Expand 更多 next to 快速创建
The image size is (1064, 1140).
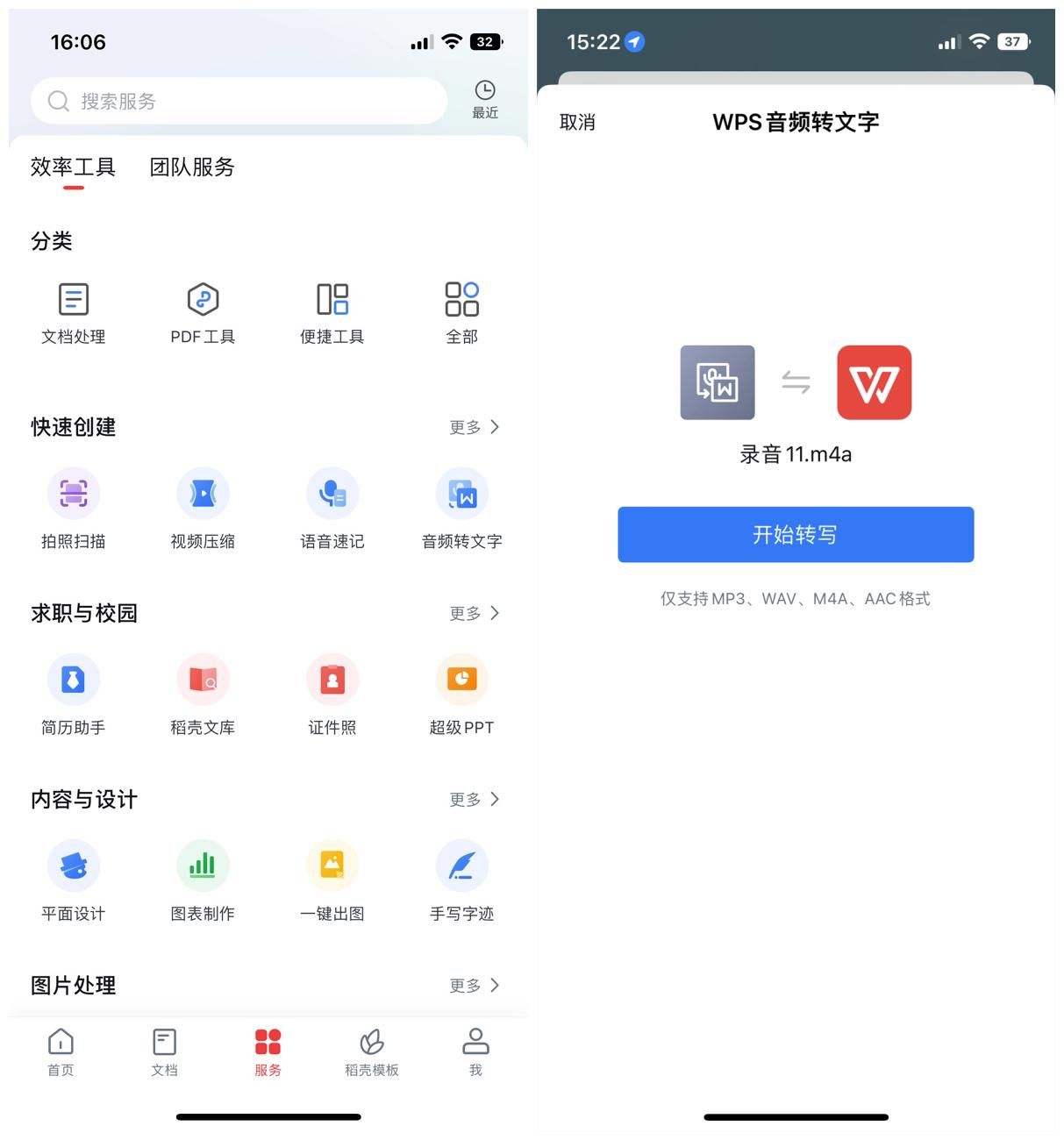click(474, 427)
